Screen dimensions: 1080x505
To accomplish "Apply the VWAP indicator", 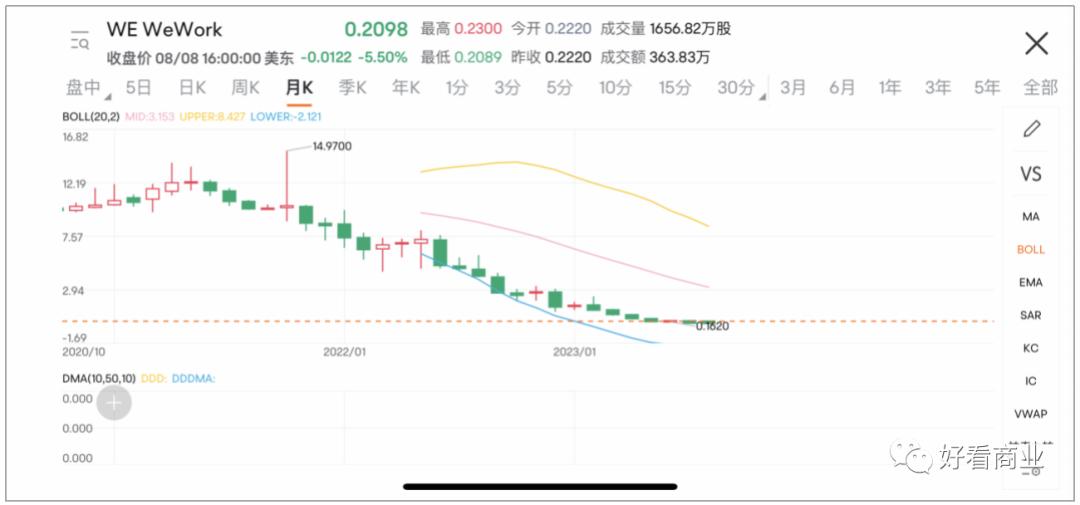I will (x=1031, y=413).
